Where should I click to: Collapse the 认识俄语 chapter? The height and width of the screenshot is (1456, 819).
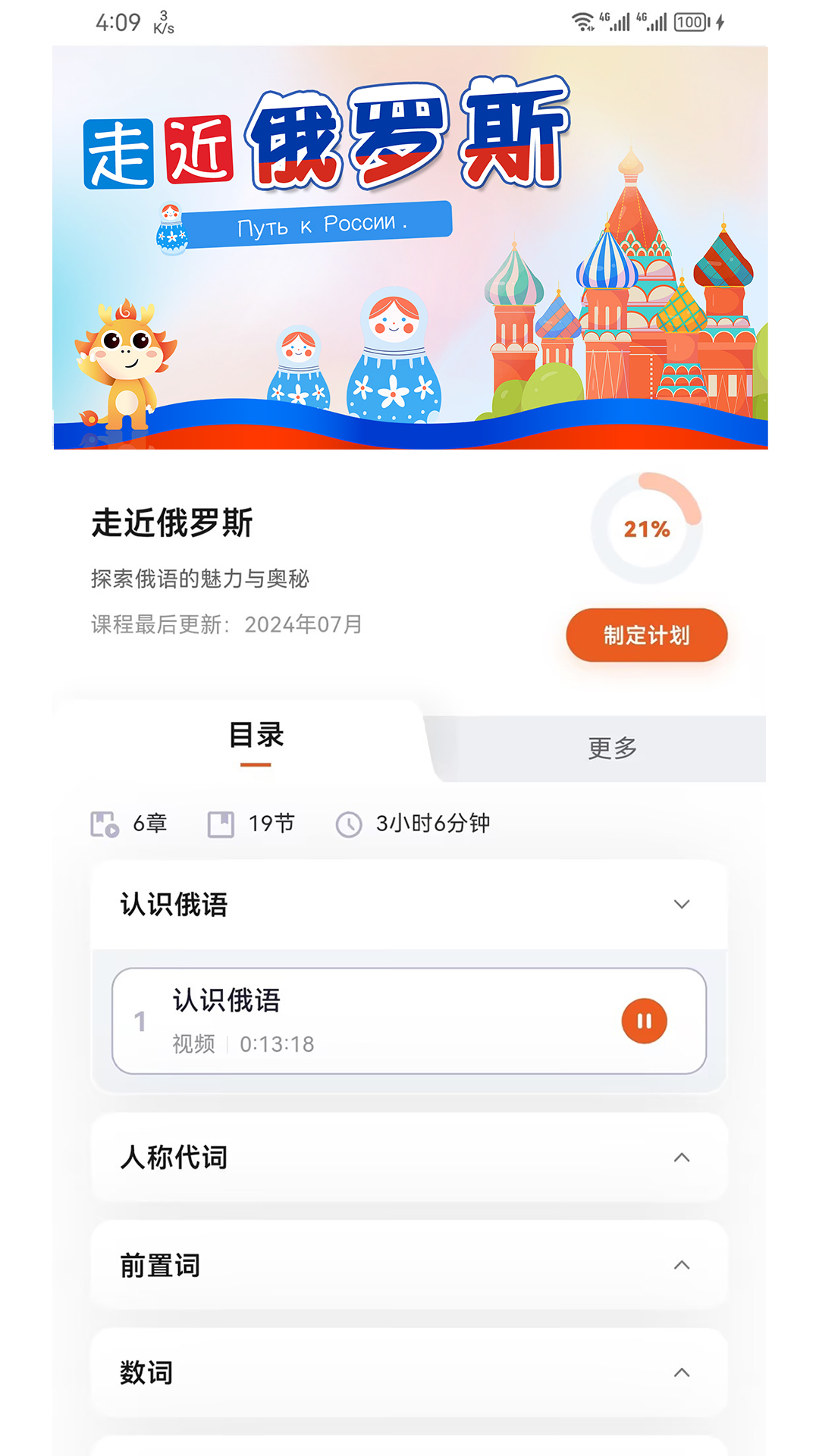pyautogui.click(x=681, y=904)
